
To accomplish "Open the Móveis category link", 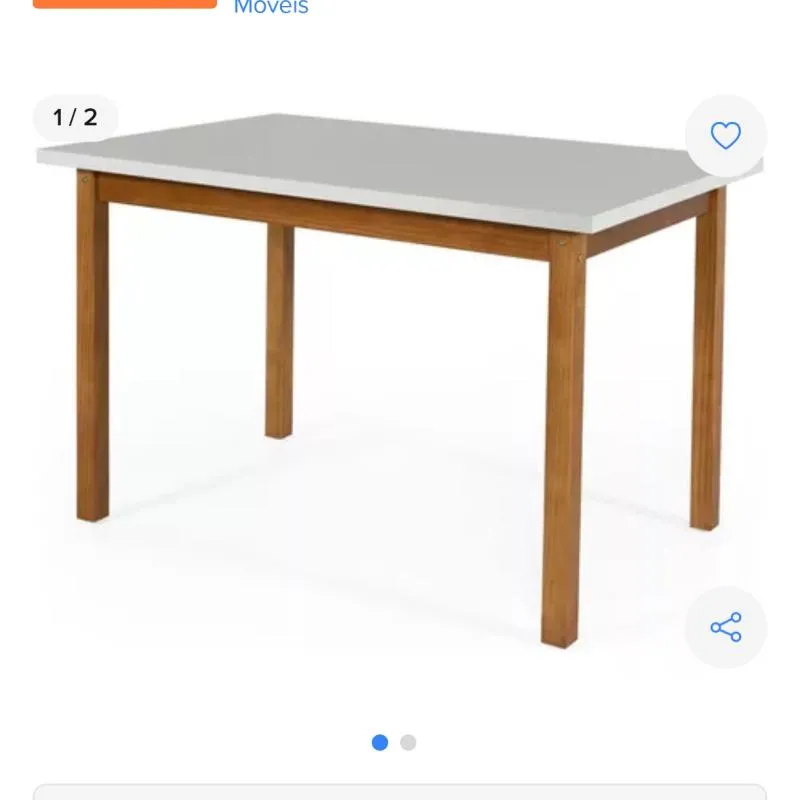I will tap(271, 8).
